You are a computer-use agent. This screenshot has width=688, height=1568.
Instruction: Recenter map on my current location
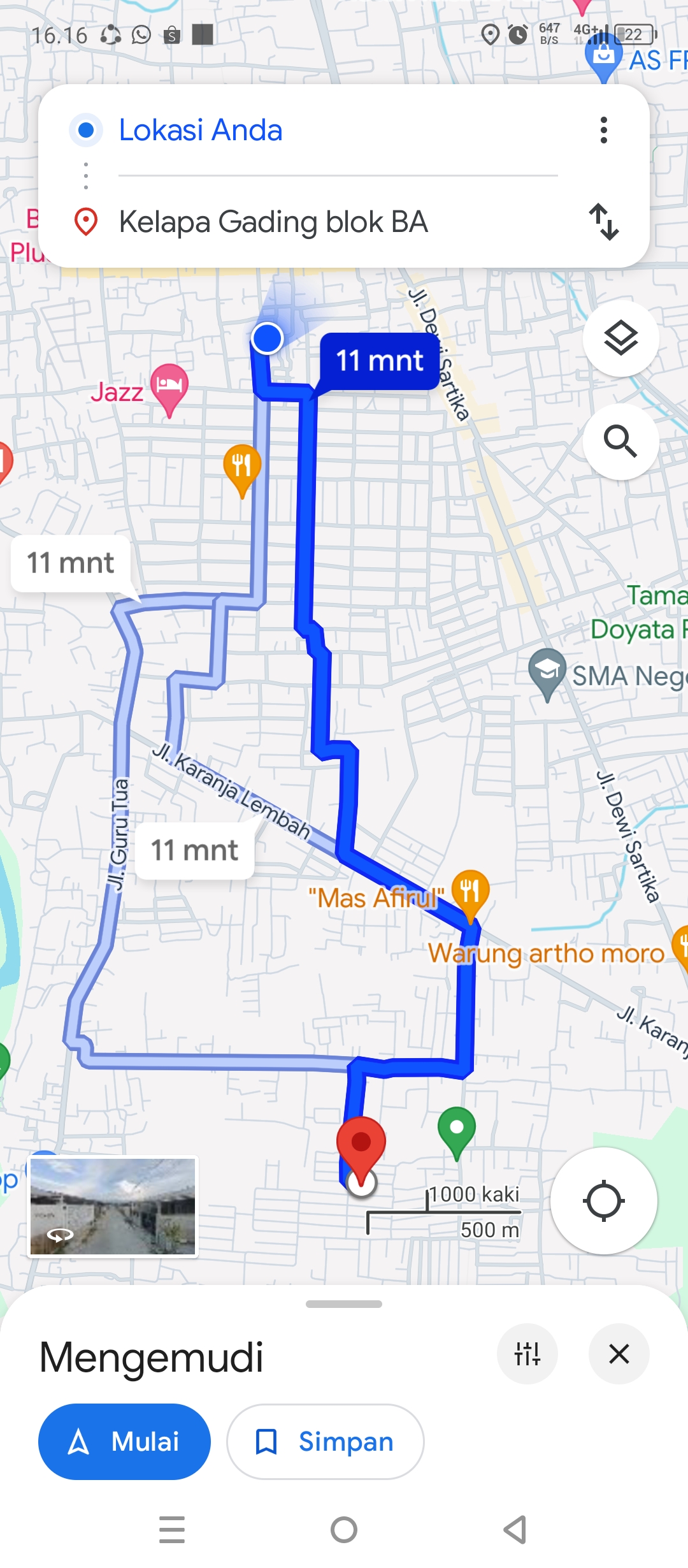pyautogui.click(x=603, y=1201)
